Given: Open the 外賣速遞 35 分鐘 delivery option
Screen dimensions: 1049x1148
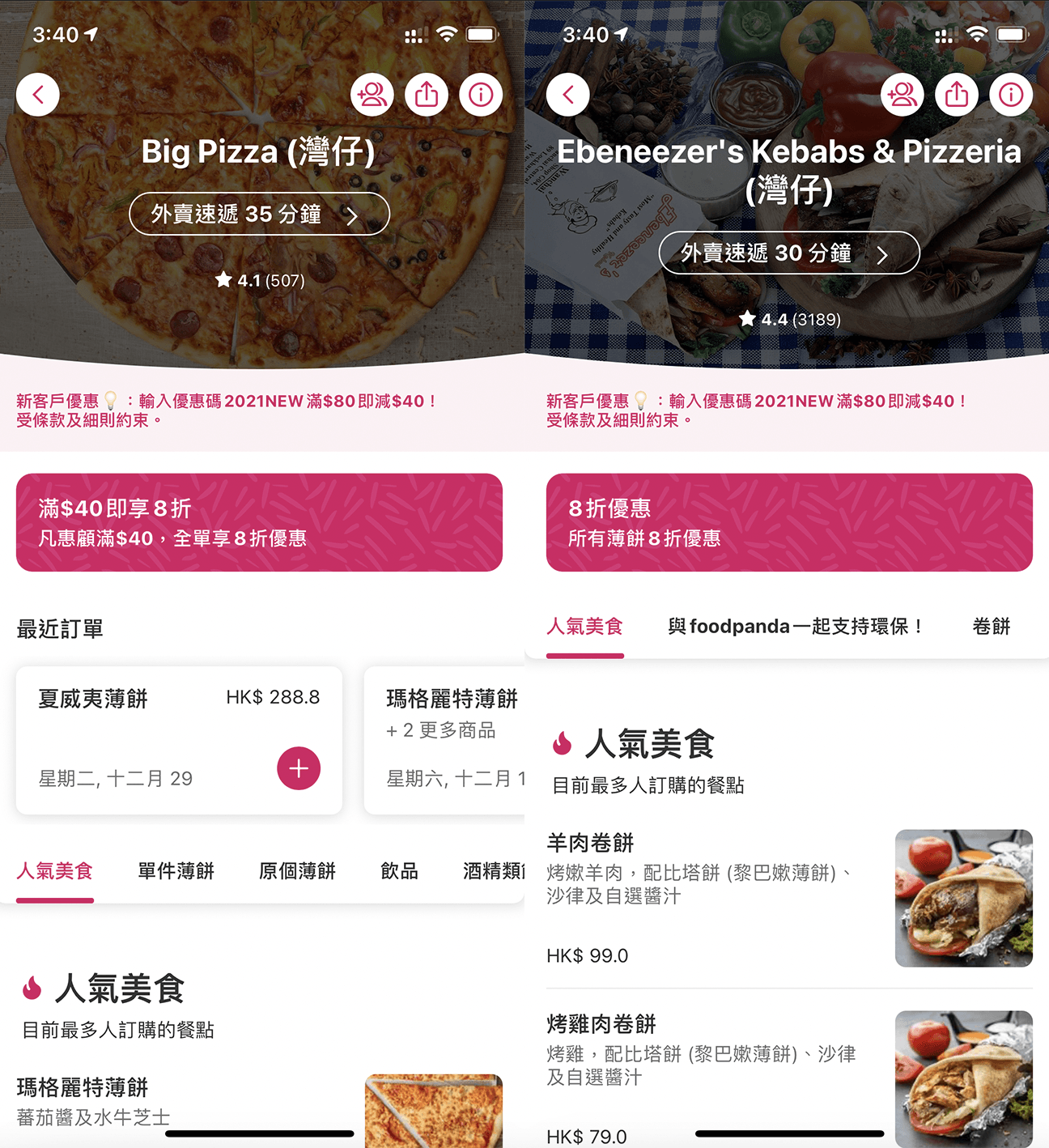Looking at the screenshot, I should pos(259,214).
